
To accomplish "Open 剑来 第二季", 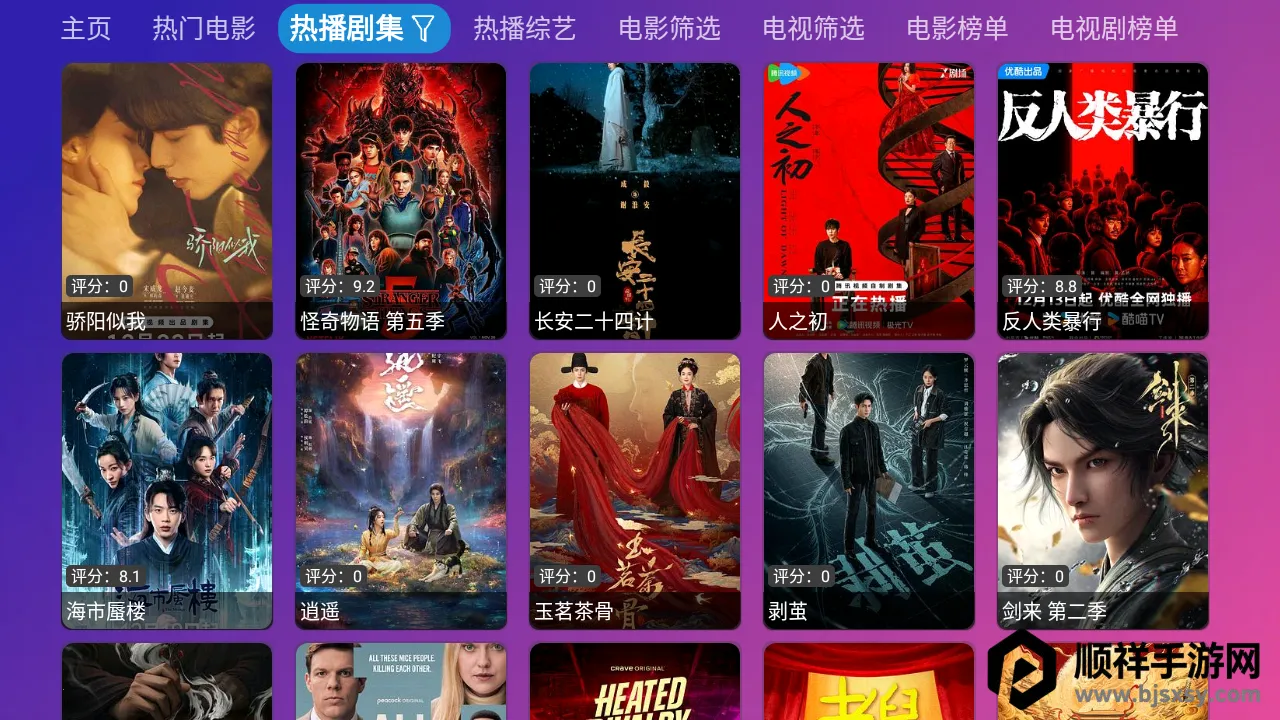I will point(1103,491).
